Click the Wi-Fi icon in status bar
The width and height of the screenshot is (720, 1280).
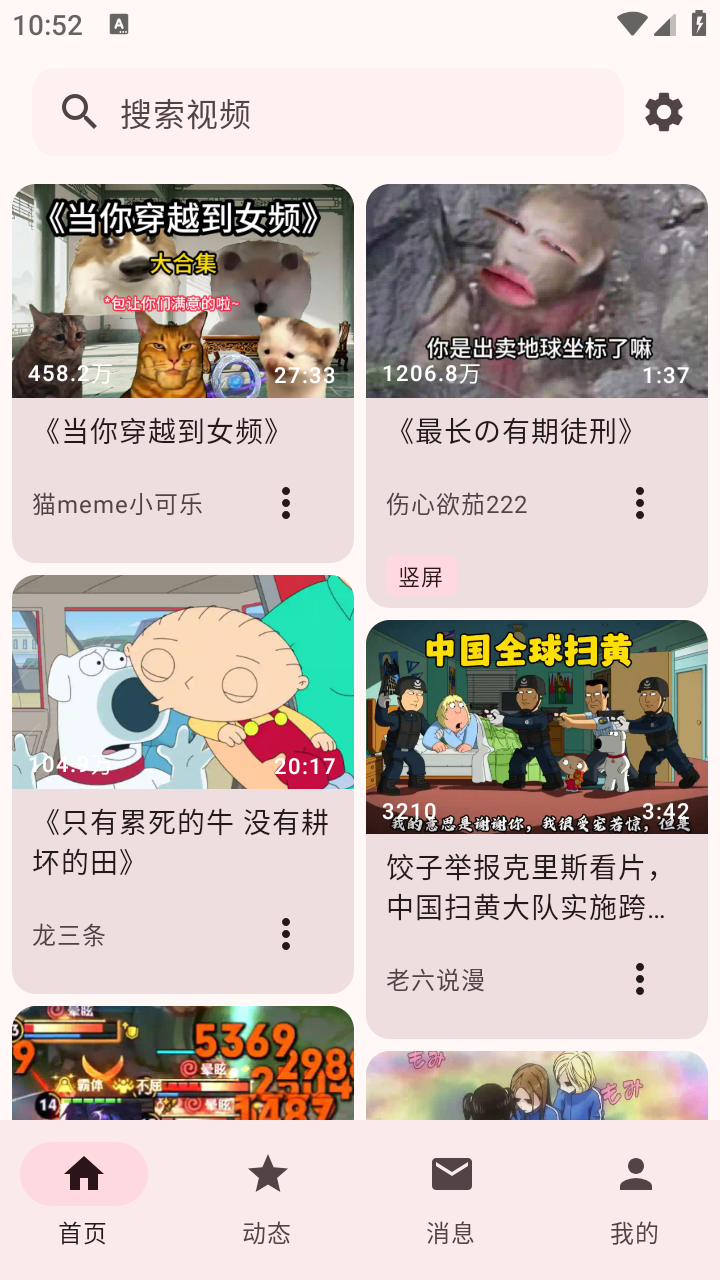[632, 24]
